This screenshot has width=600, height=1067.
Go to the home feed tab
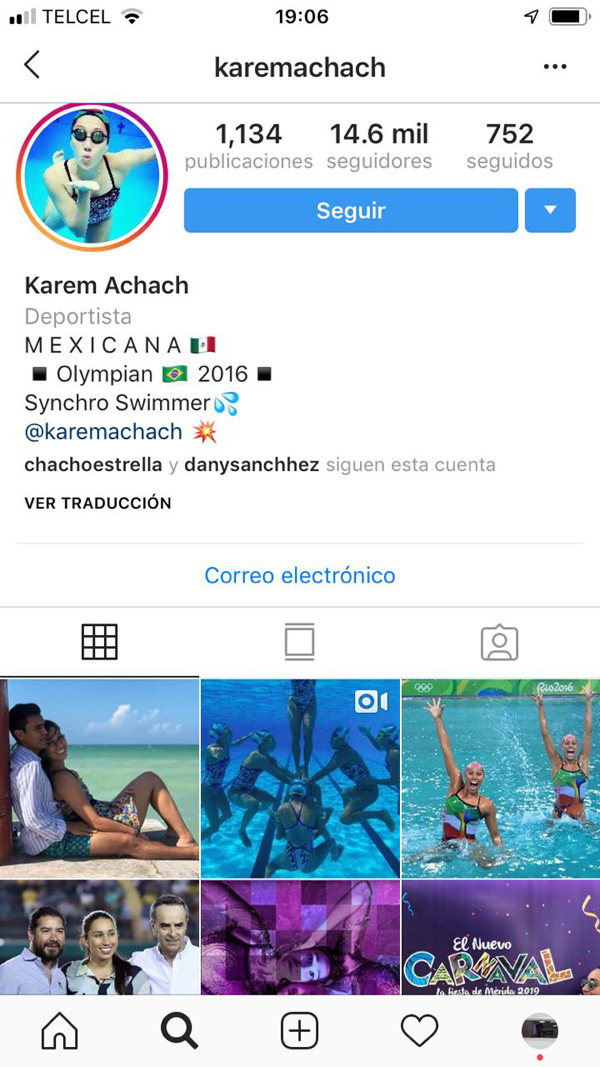59,1031
